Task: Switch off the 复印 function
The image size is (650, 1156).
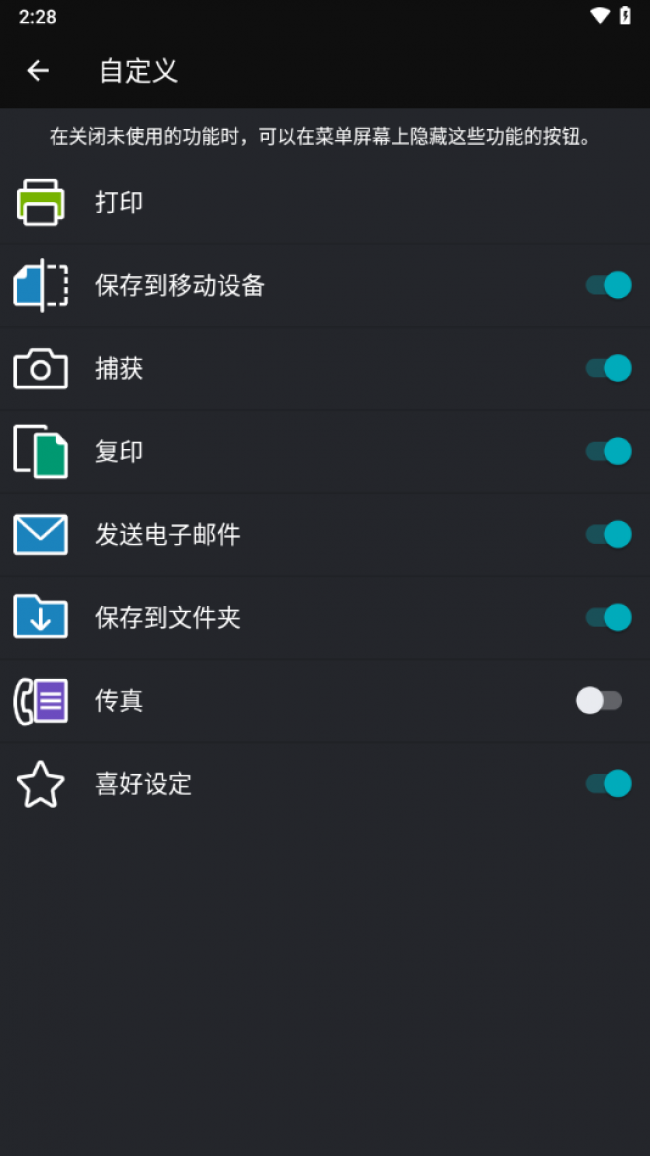Action: pyautogui.click(x=609, y=451)
